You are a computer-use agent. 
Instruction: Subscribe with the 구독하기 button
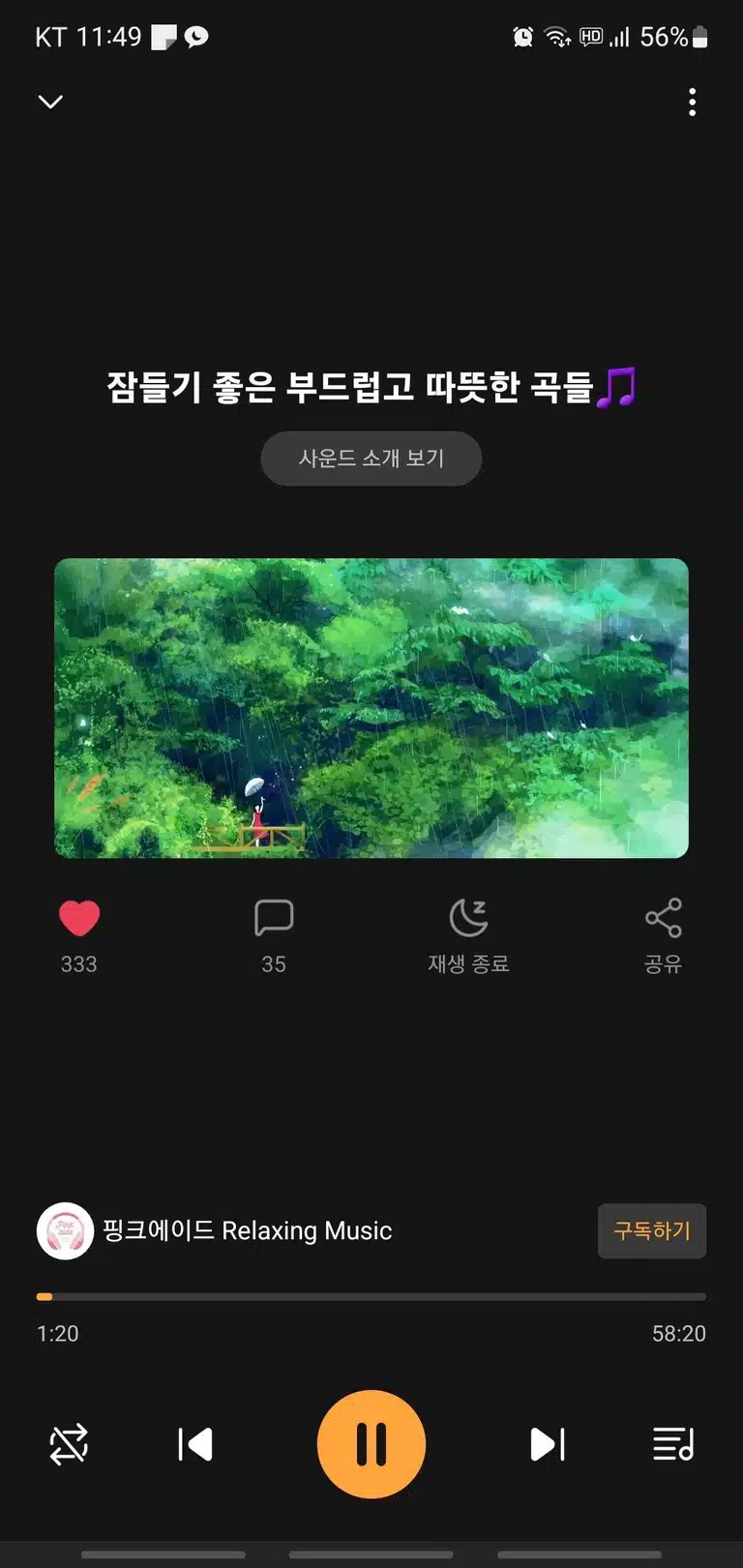tap(652, 1230)
